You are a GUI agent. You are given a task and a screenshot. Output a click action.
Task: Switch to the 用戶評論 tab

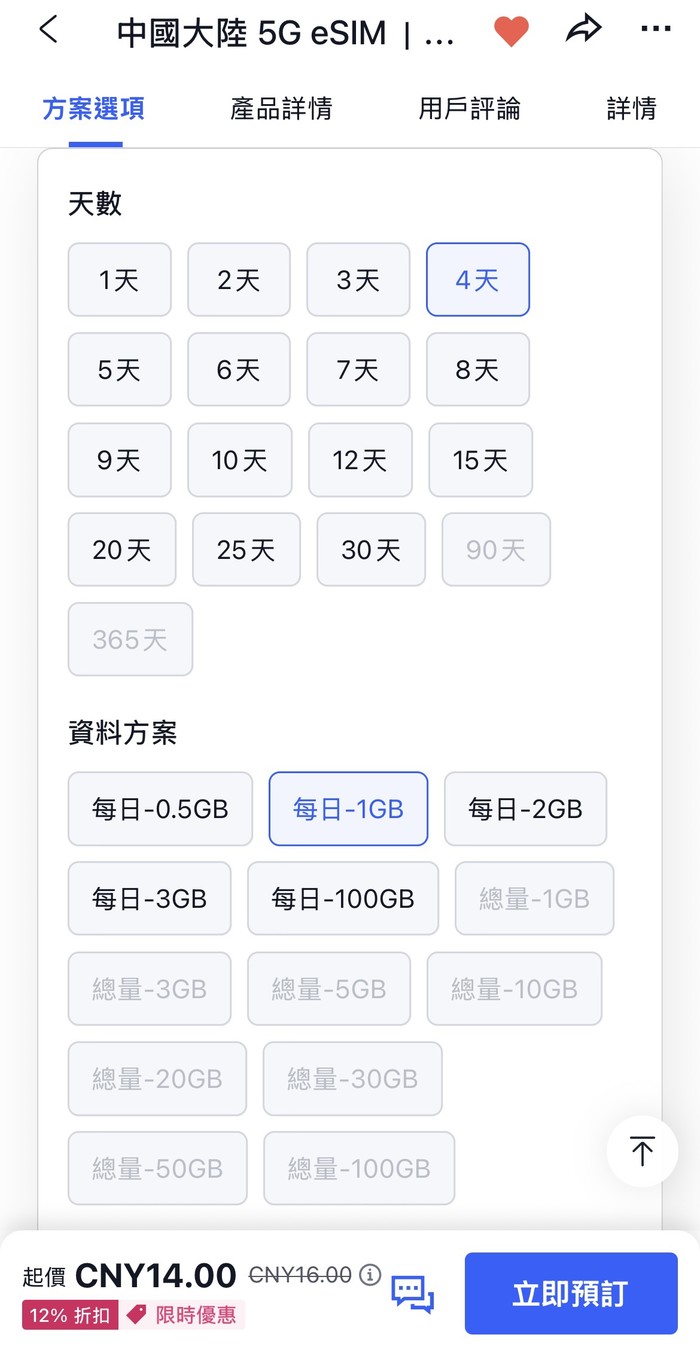pyautogui.click(x=469, y=108)
